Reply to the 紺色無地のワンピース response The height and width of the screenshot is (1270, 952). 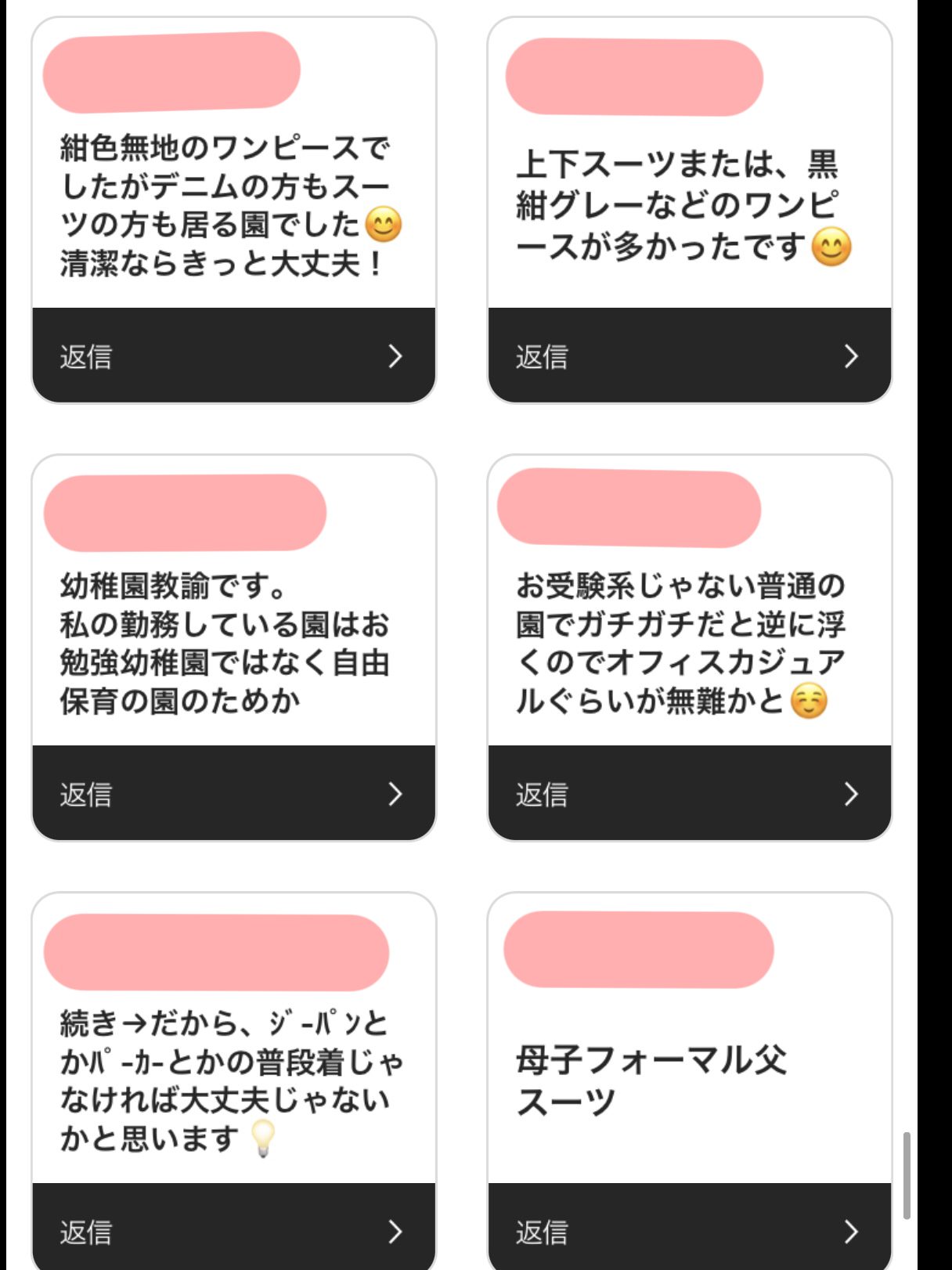(x=233, y=355)
